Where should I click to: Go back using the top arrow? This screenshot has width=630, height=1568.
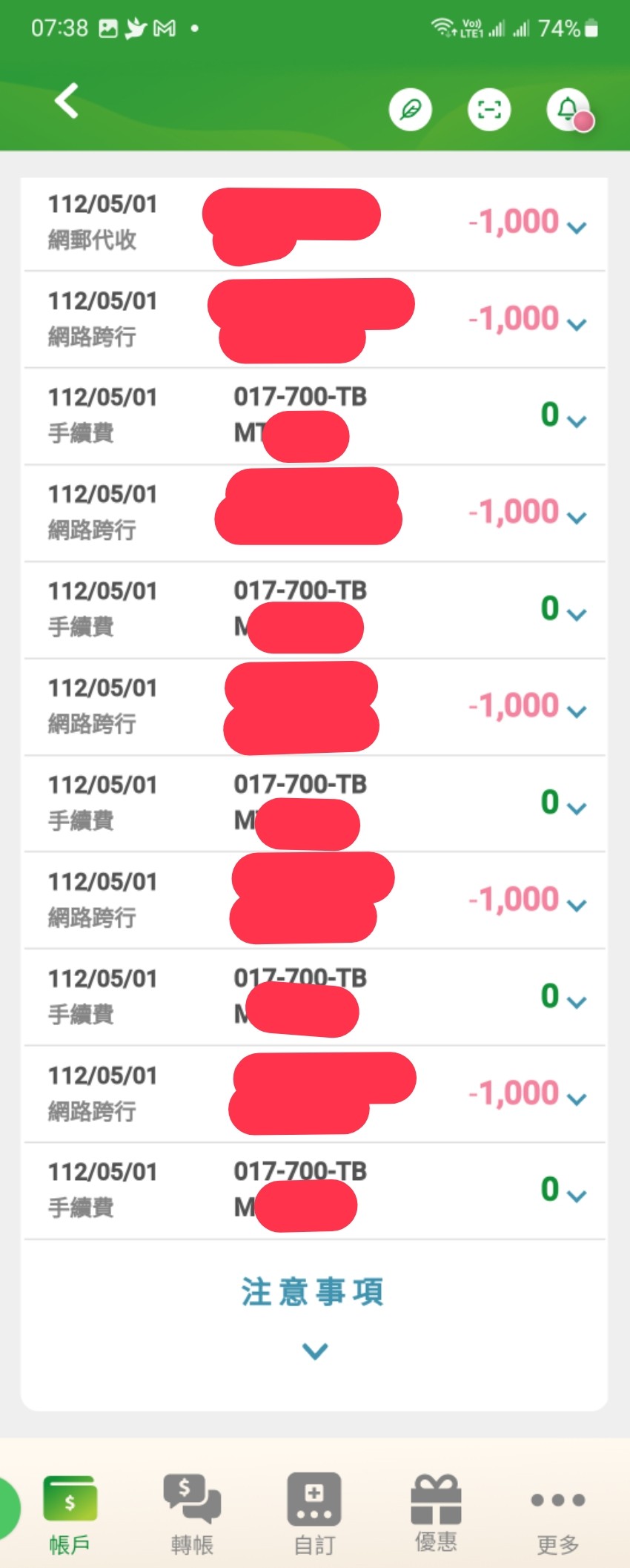[x=67, y=101]
